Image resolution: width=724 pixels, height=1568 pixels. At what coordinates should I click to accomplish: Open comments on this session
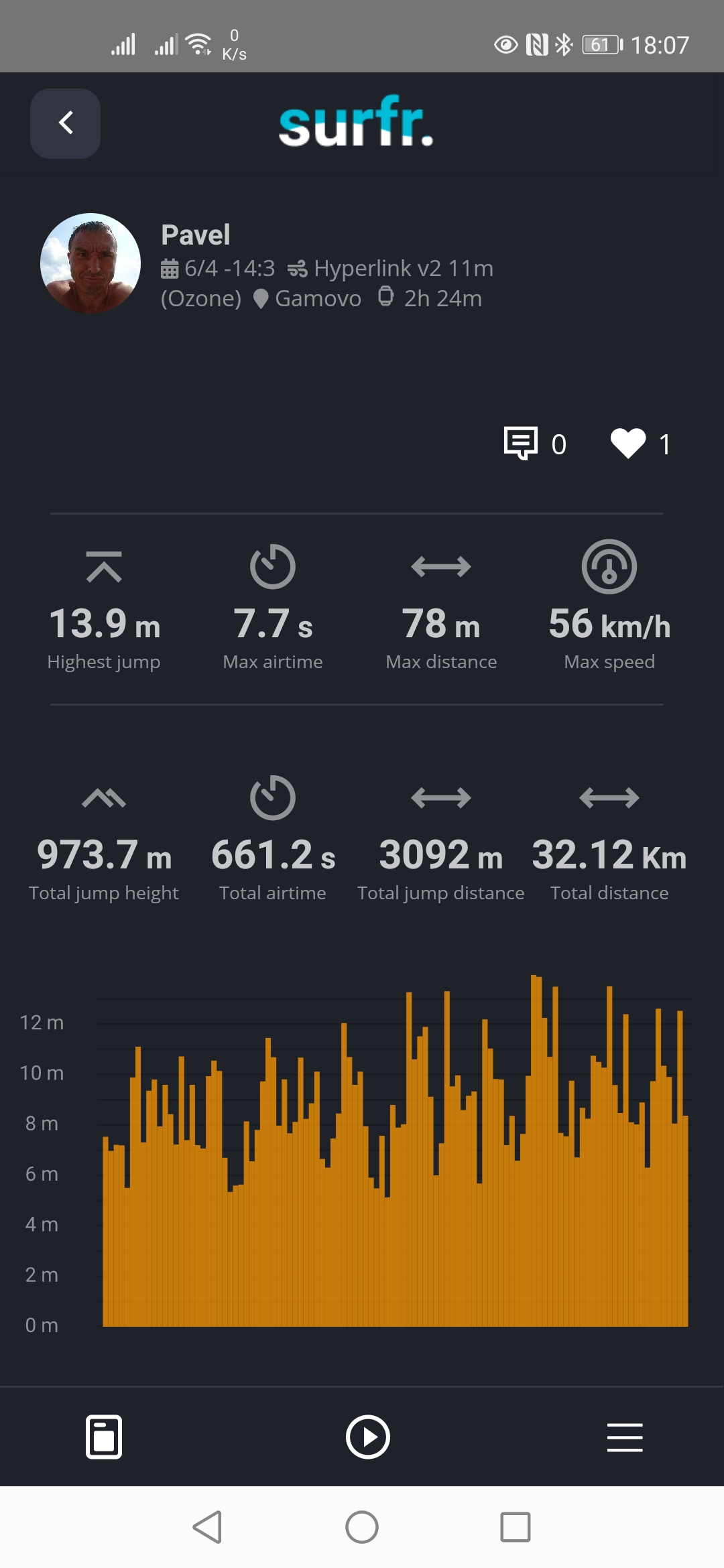coord(521,443)
